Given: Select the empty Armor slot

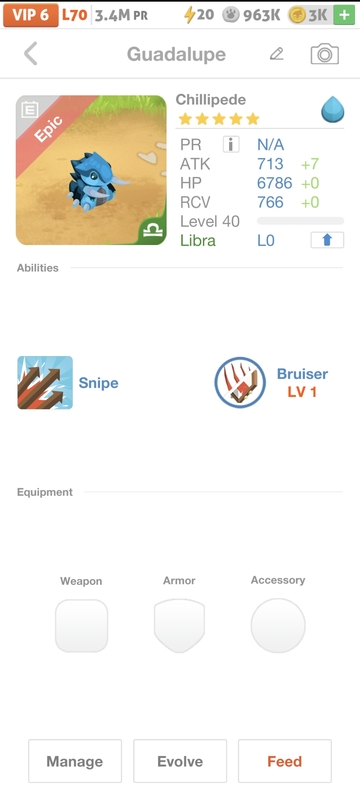Looking at the screenshot, I should coord(179,626).
